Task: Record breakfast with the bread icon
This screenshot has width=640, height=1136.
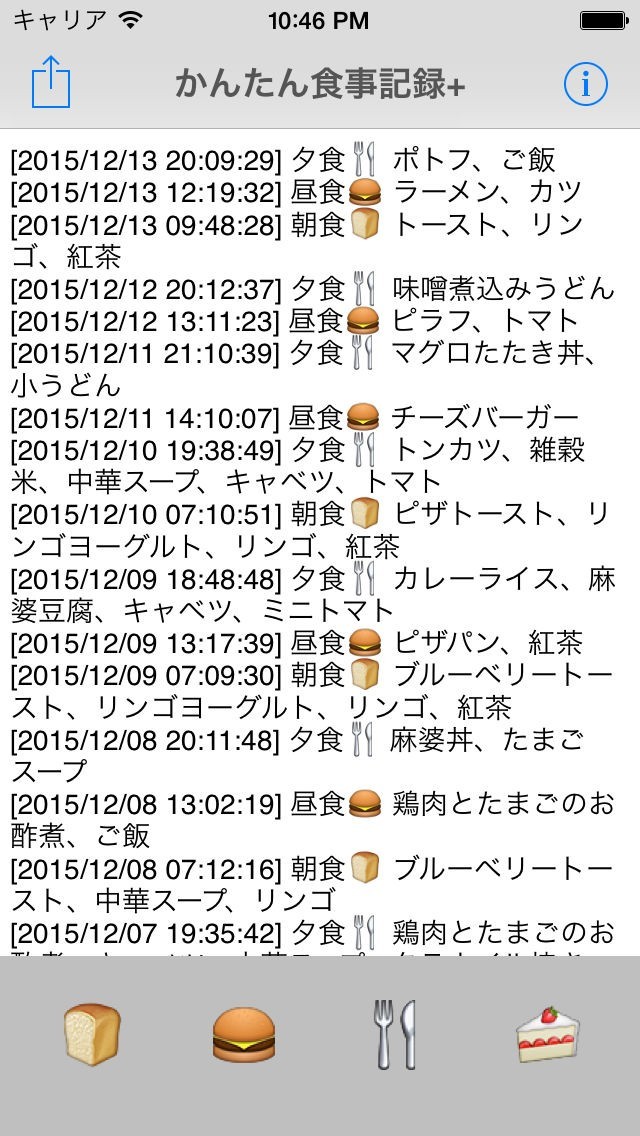Action: [x=91, y=1035]
